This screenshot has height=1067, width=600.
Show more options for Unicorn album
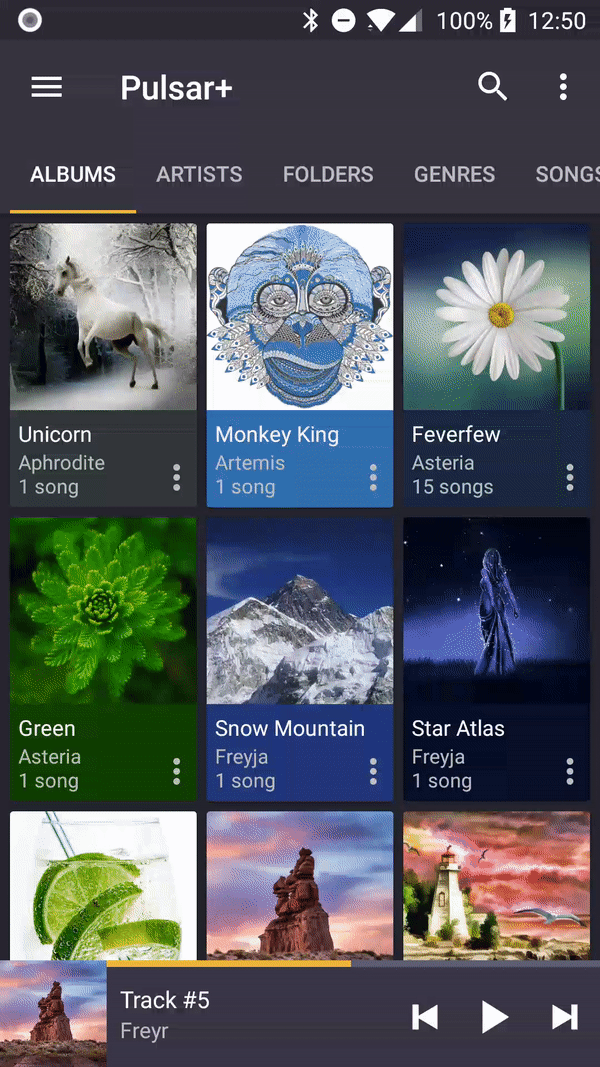coord(176,477)
